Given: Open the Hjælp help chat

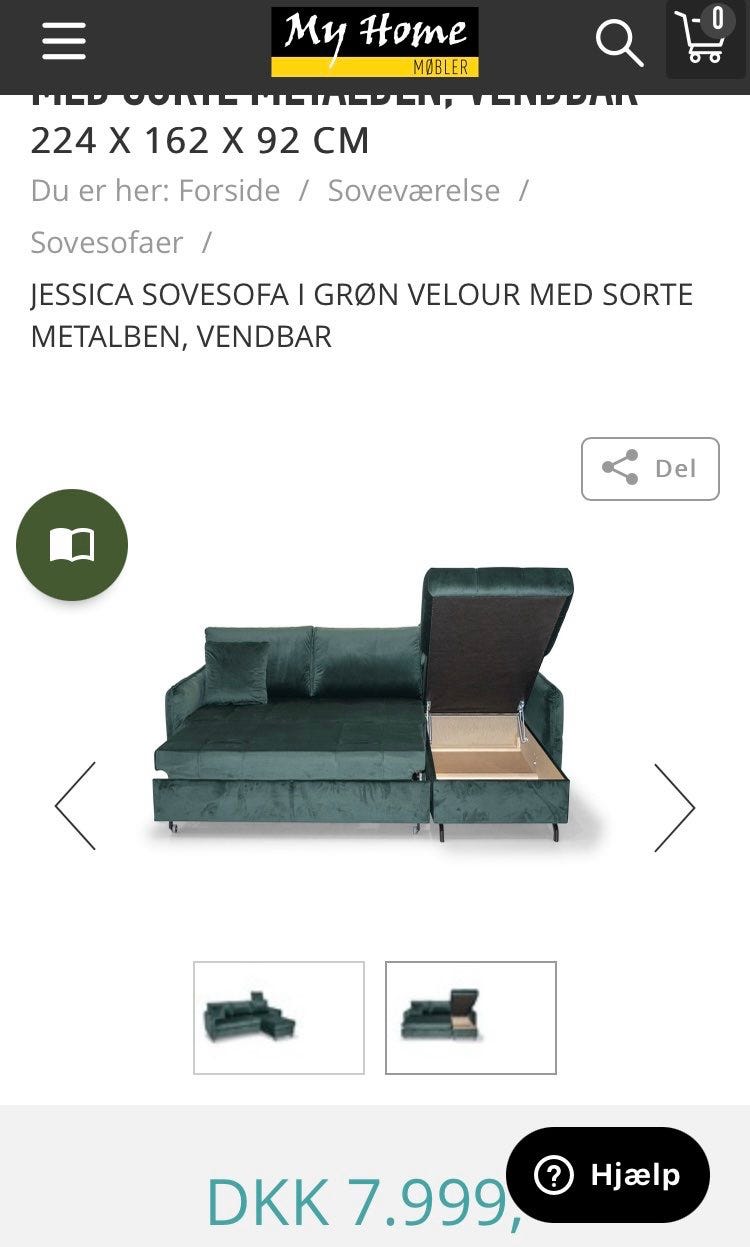Looking at the screenshot, I should 608,1175.
